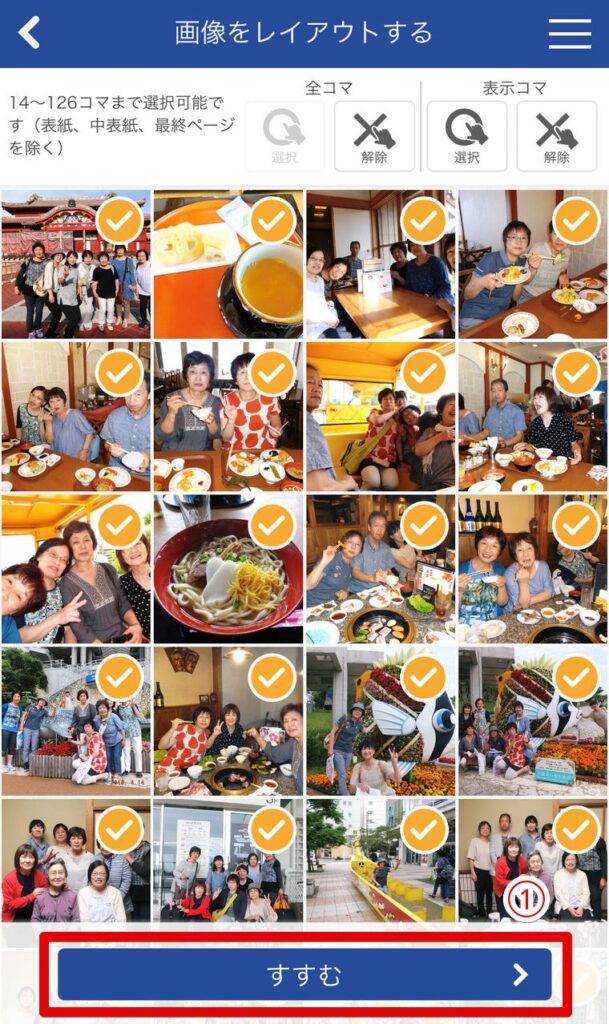Open the hamburger menu
The width and height of the screenshot is (609, 1024).
tap(570, 33)
